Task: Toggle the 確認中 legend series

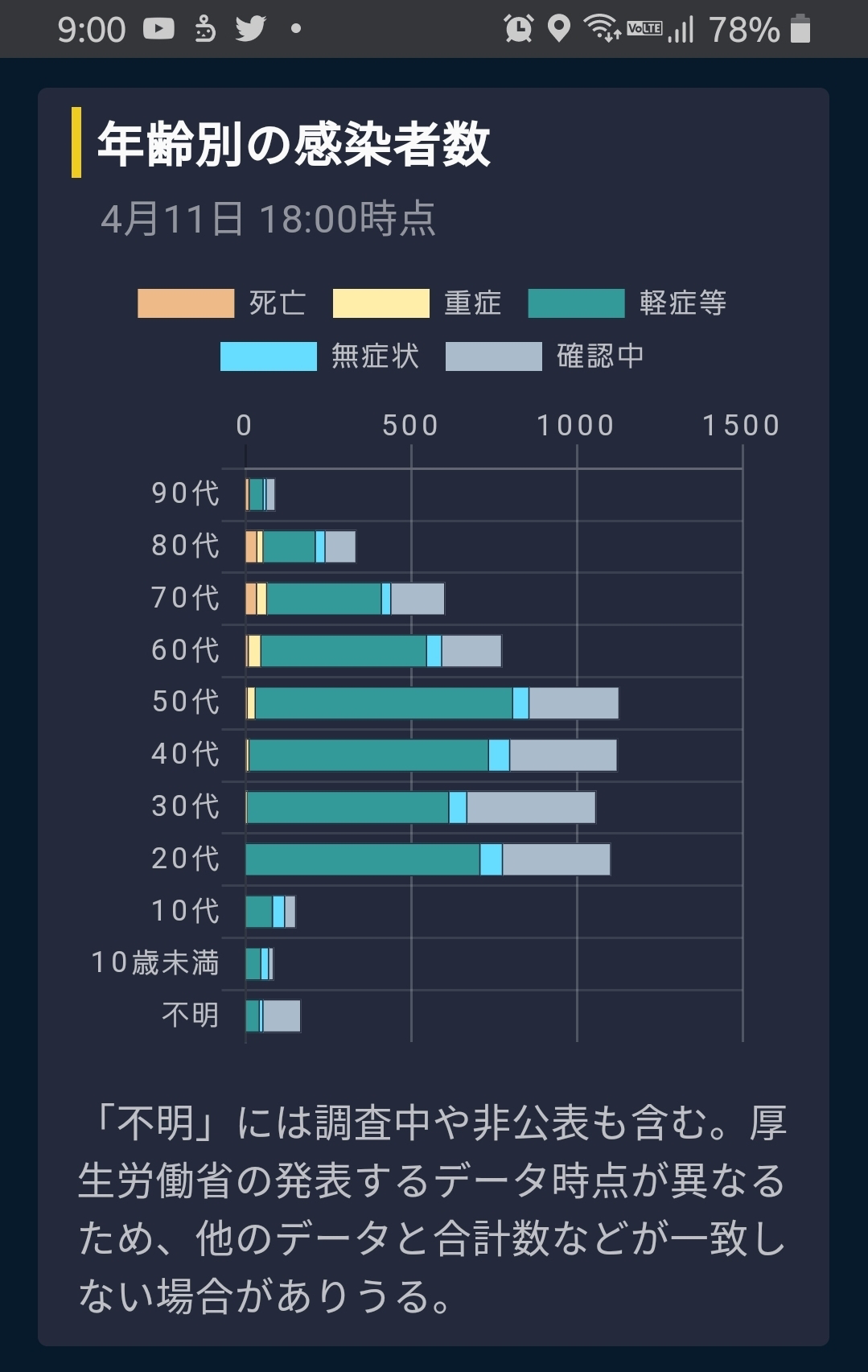Action: (545, 356)
